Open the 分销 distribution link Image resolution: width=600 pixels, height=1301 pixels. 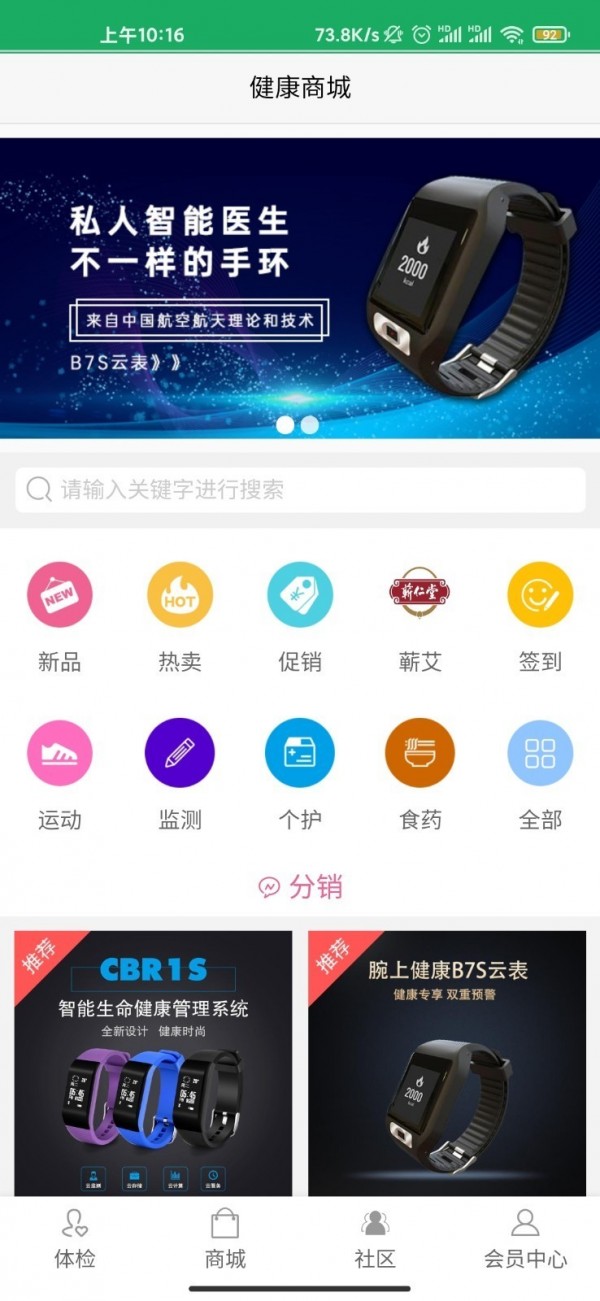coord(301,887)
